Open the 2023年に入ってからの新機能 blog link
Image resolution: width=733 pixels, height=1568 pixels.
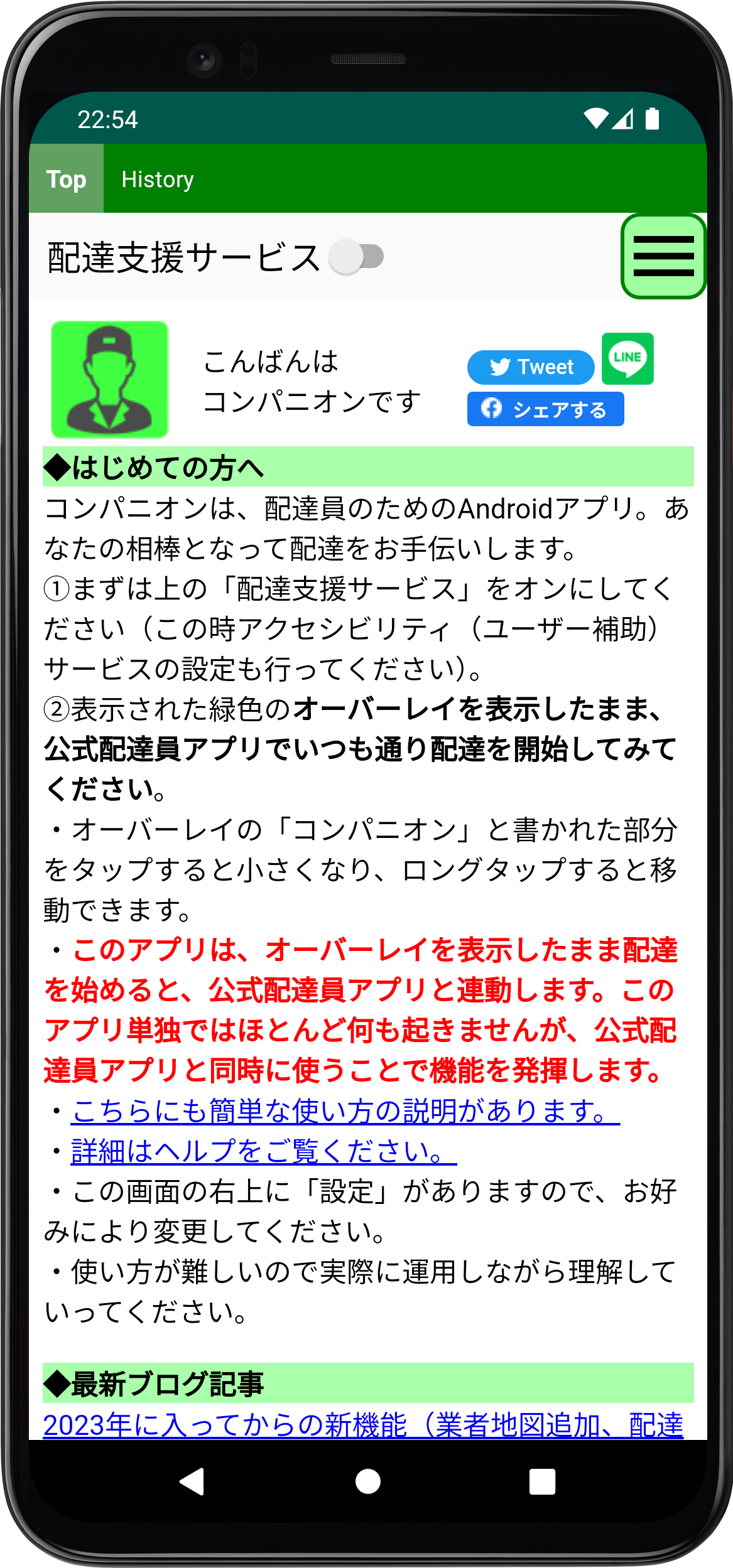[363, 1425]
